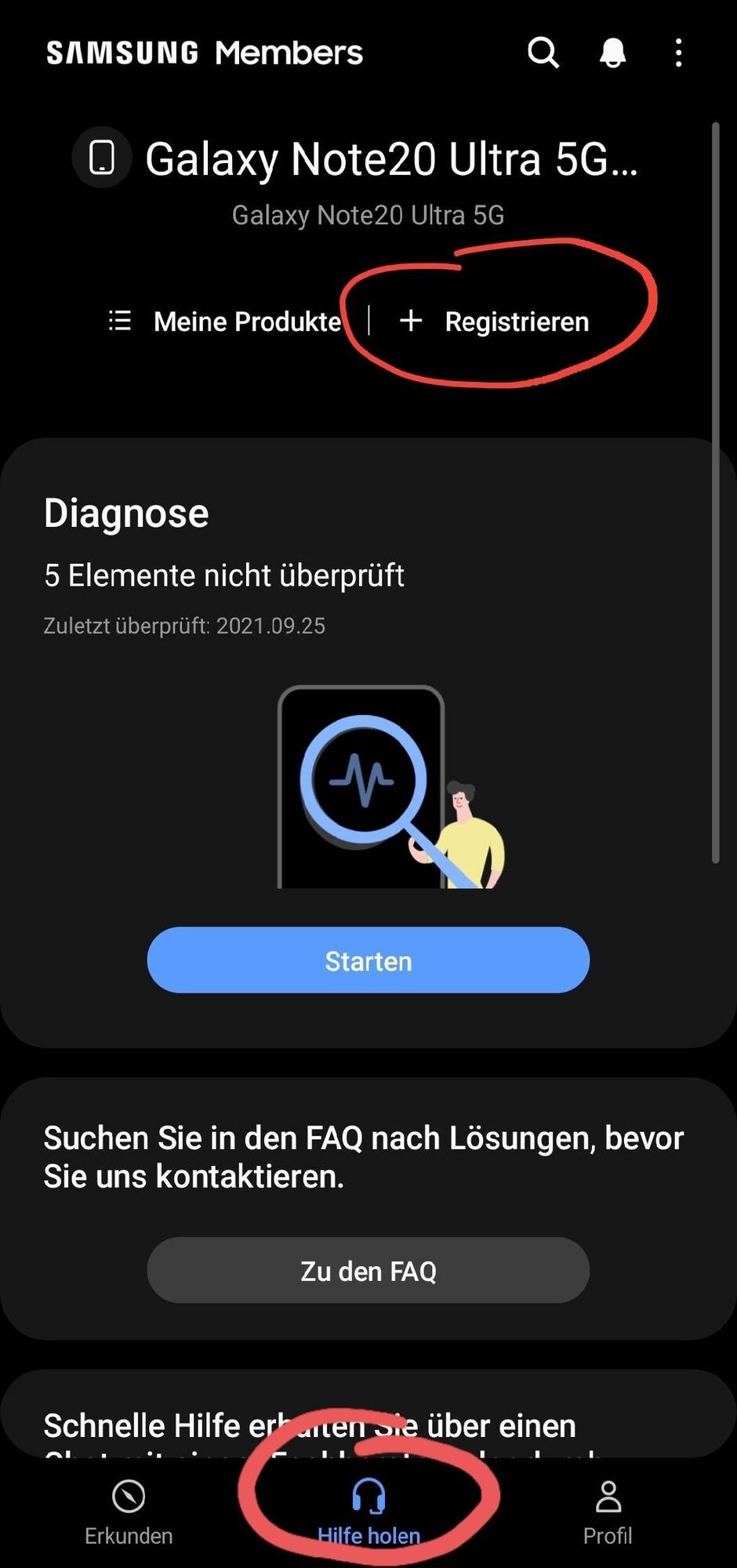Viewport: 737px width, 1568px height.
Task: Open Profil via the person icon
Action: pos(608,1496)
